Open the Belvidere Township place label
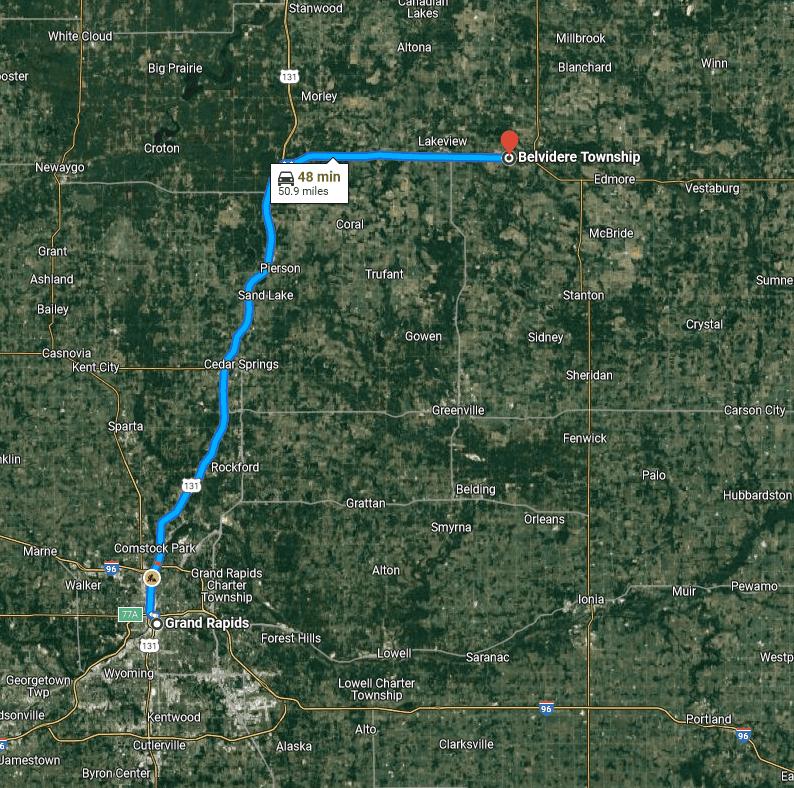794x788 pixels. [578, 157]
